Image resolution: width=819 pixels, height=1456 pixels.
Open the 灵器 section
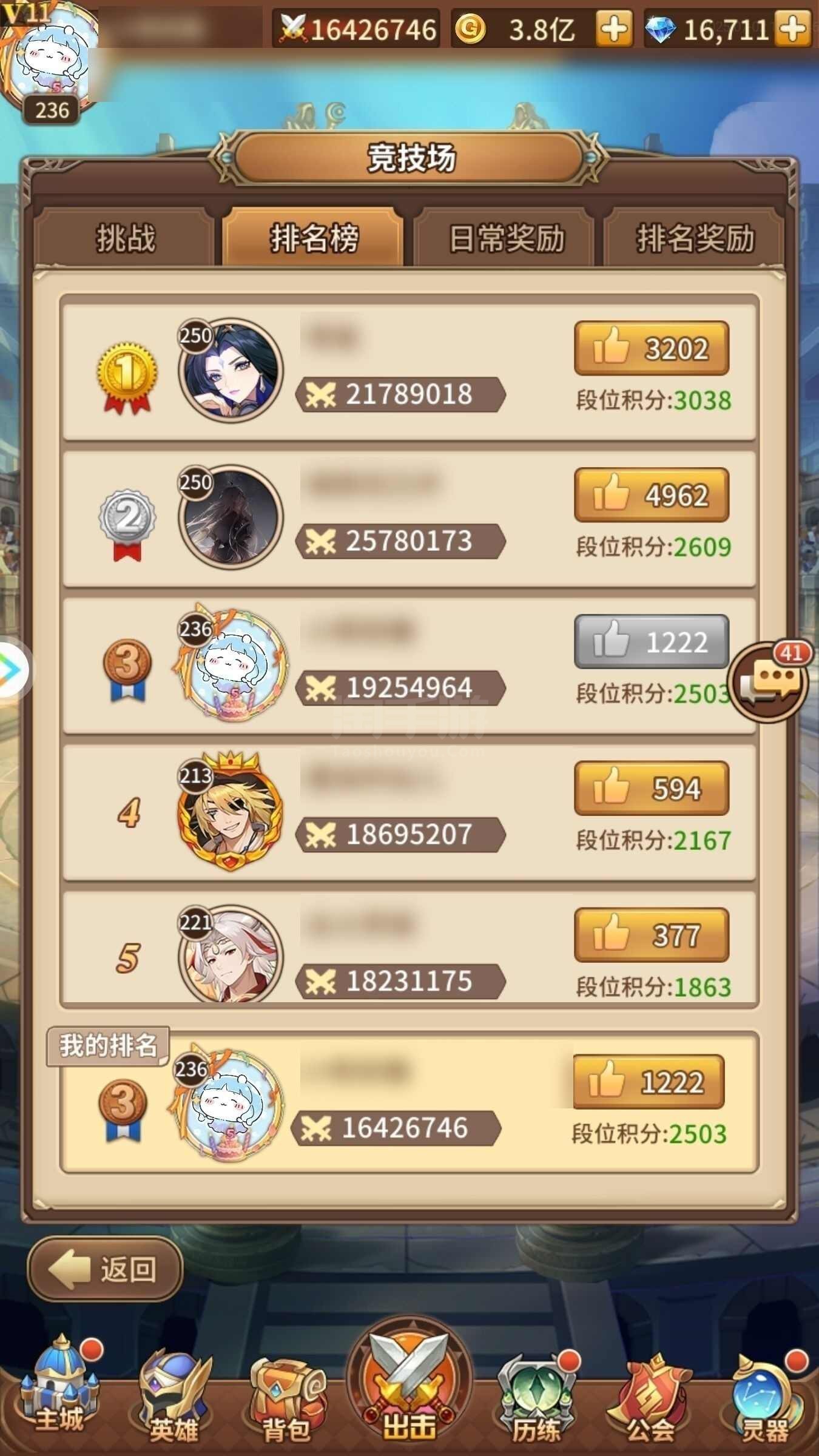click(766, 1397)
